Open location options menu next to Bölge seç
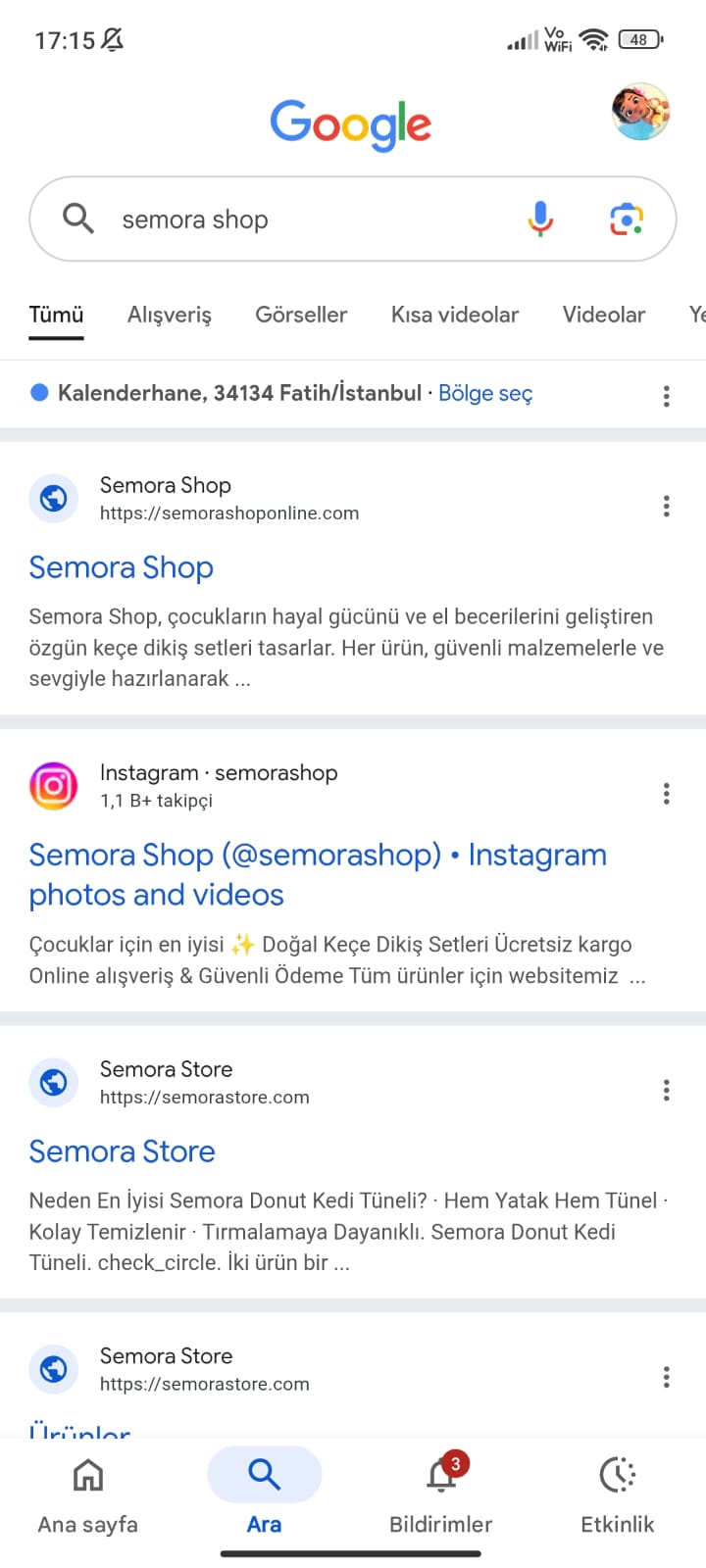The height and width of the screenshot is (1568, 706). (x=667, y=396)
